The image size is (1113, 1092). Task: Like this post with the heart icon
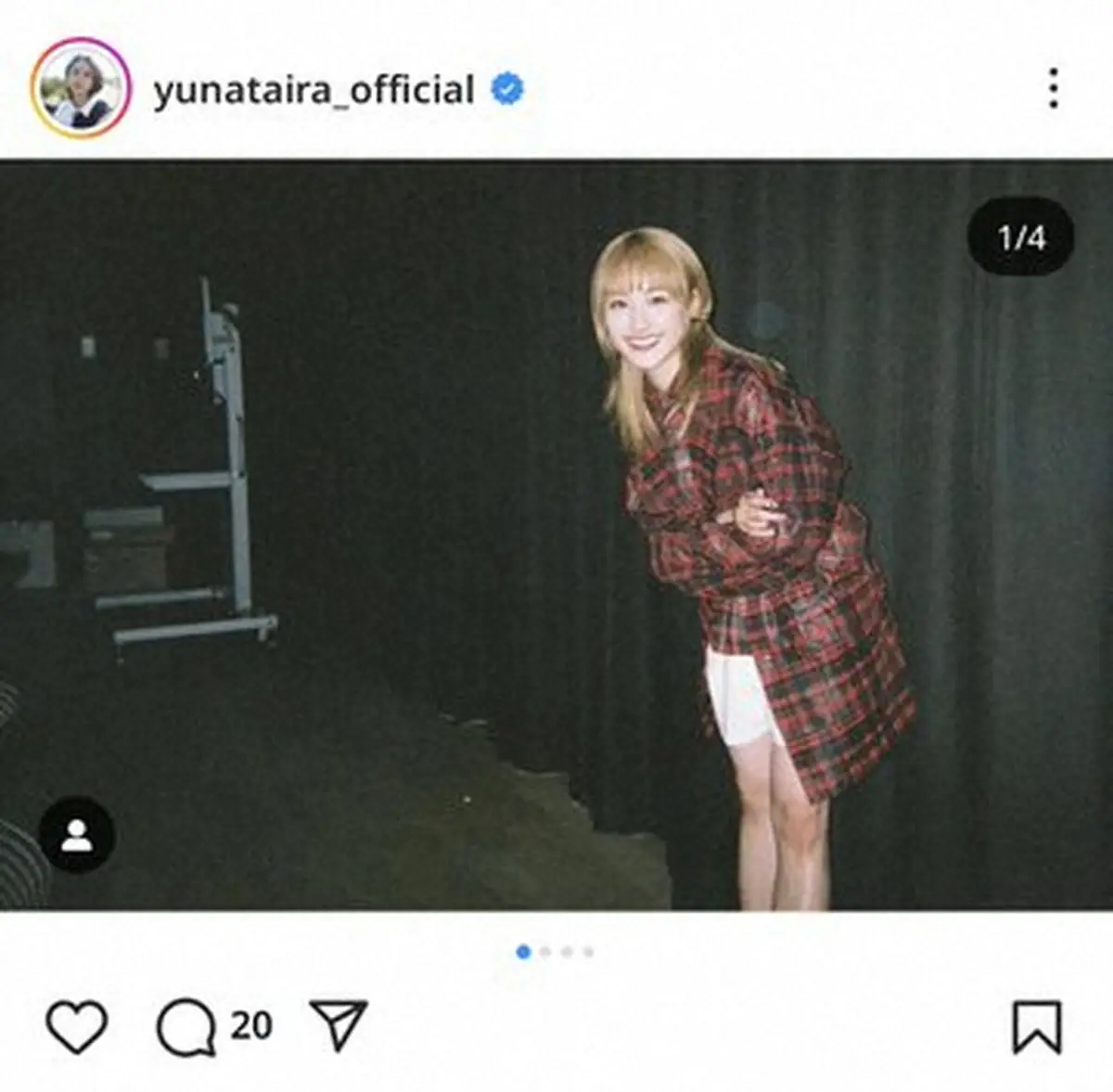pos(77,1026)
